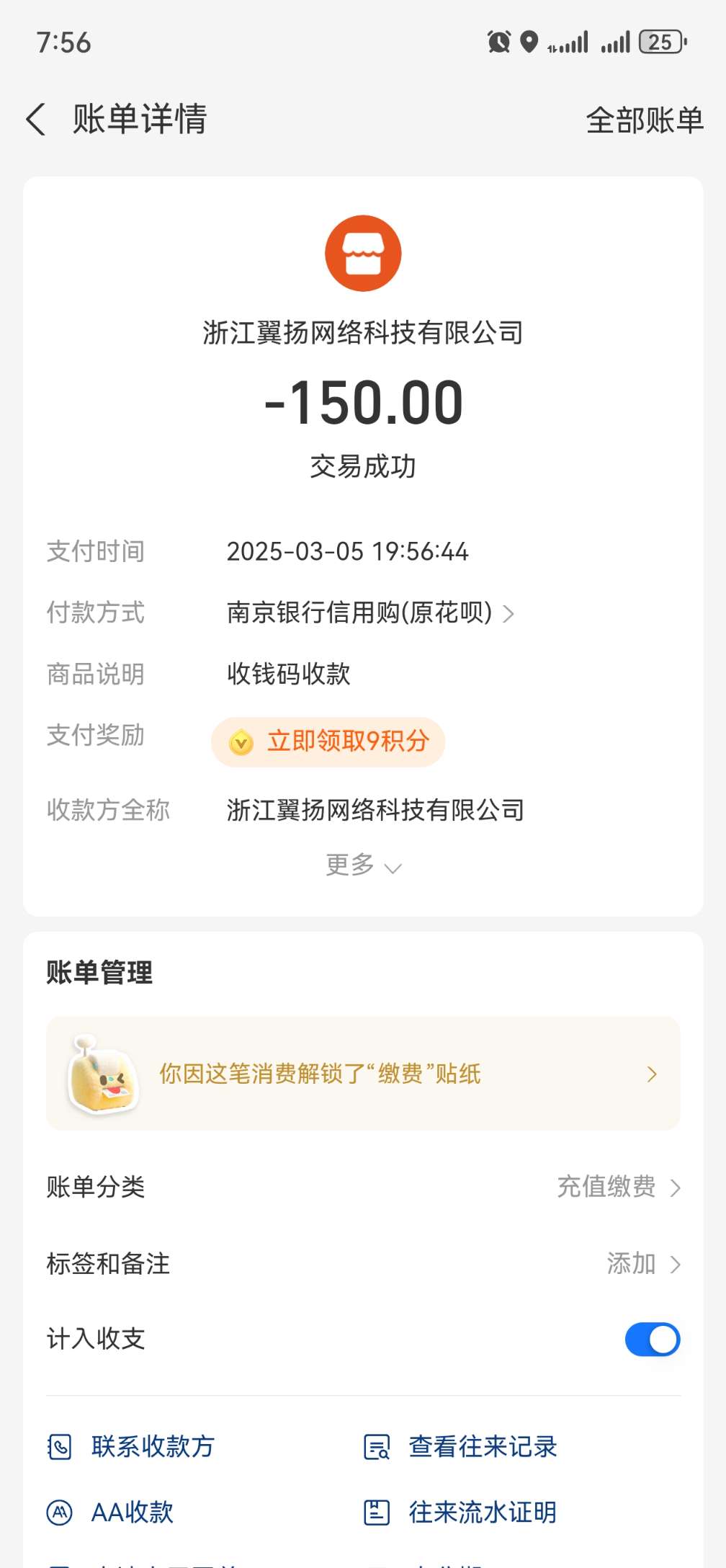Start an AA收款 split request
726x1568 pixels.
pos(111,1512)
